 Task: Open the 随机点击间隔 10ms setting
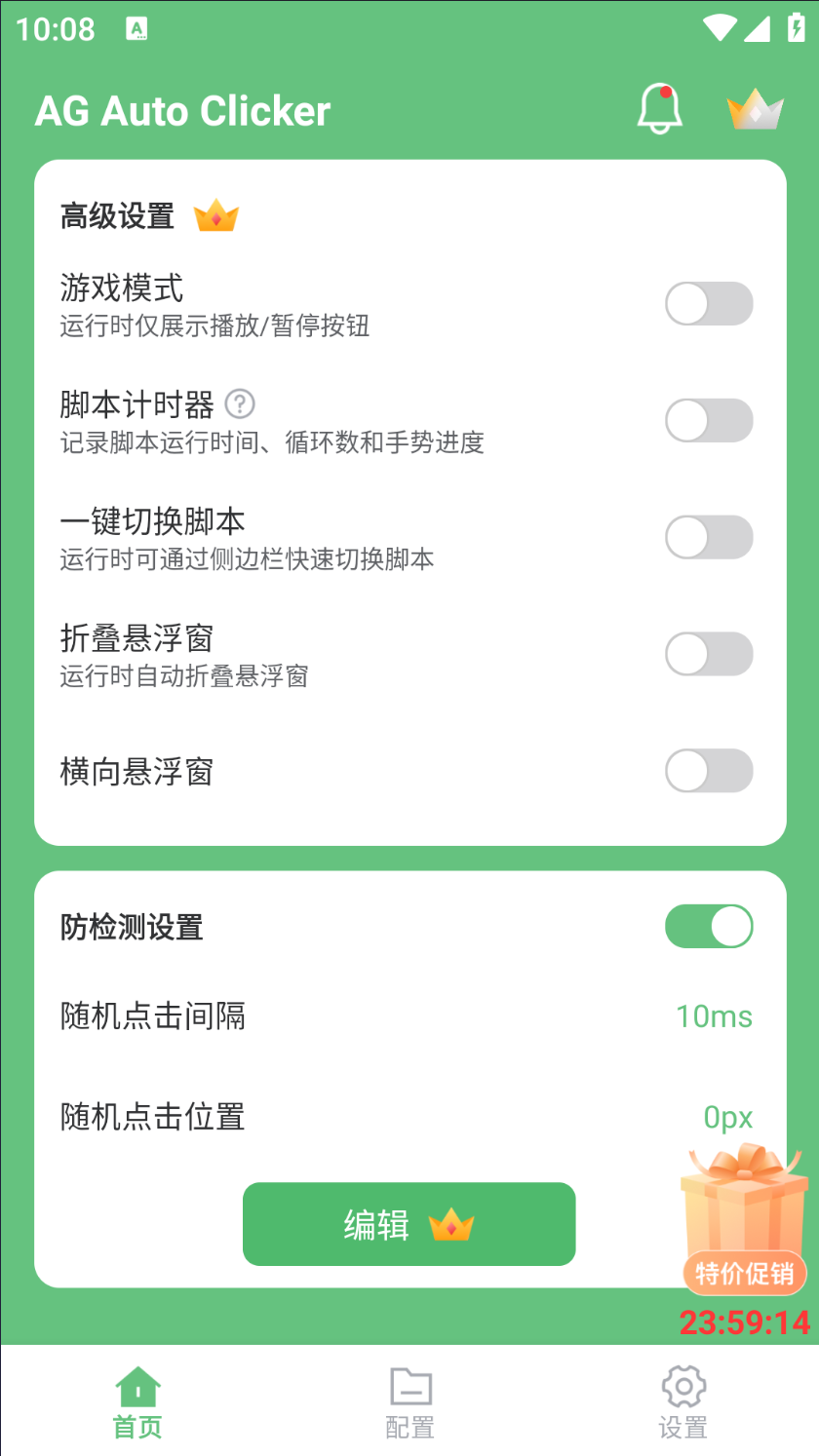(x=409, y=1016)
